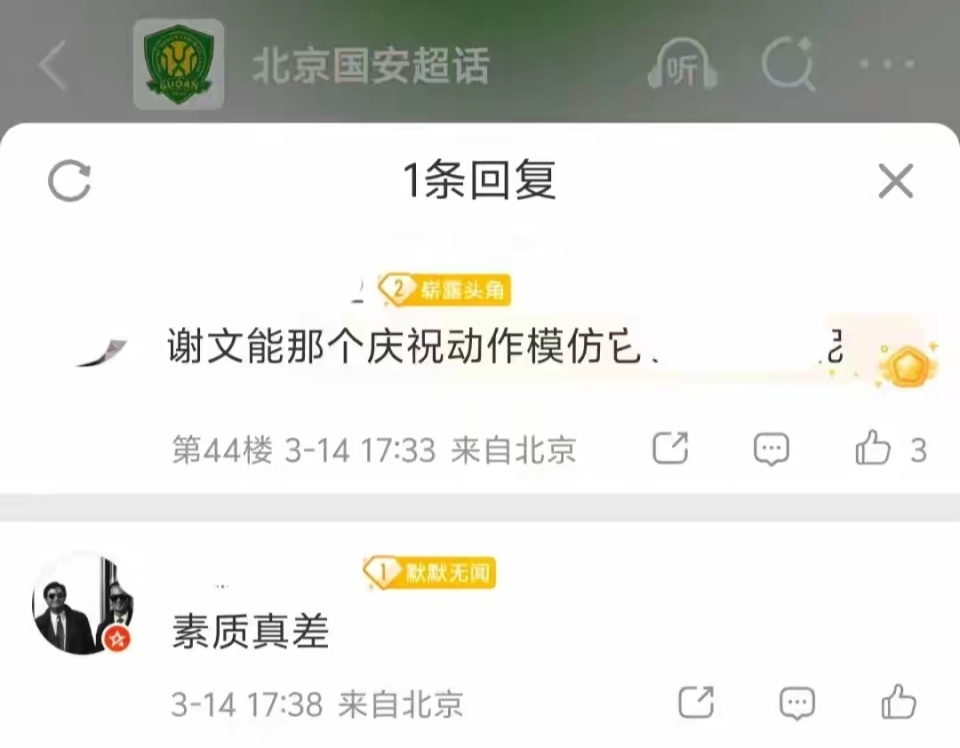Refresh the replies list

click(70, 182)
